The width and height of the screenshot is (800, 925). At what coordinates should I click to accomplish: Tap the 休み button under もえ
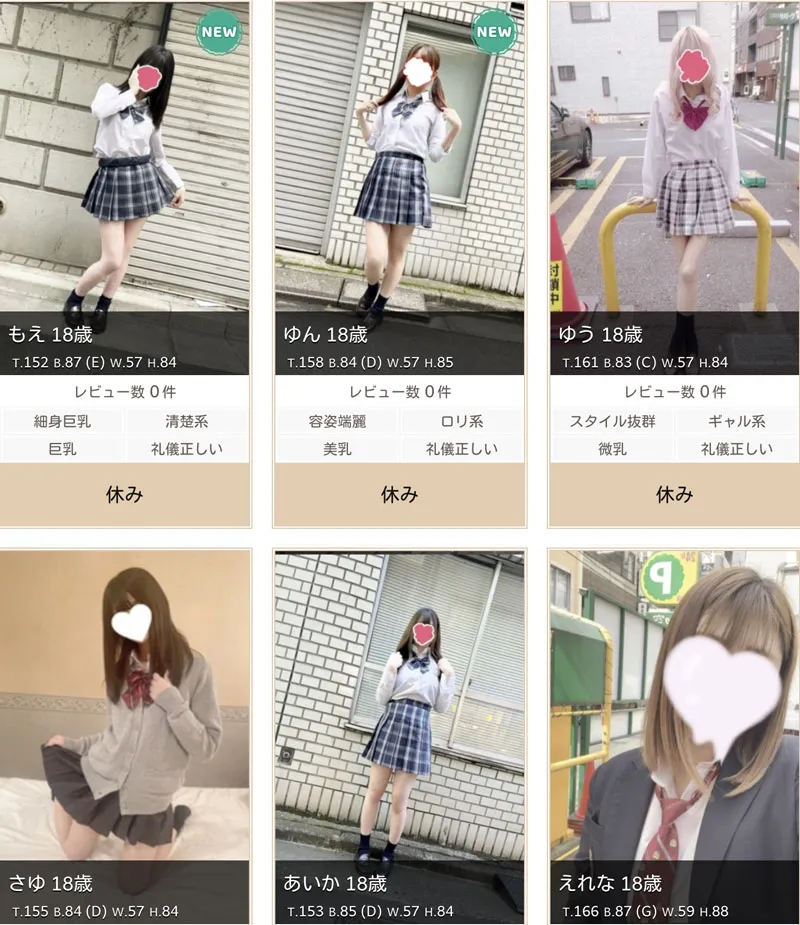click(124, 494)
